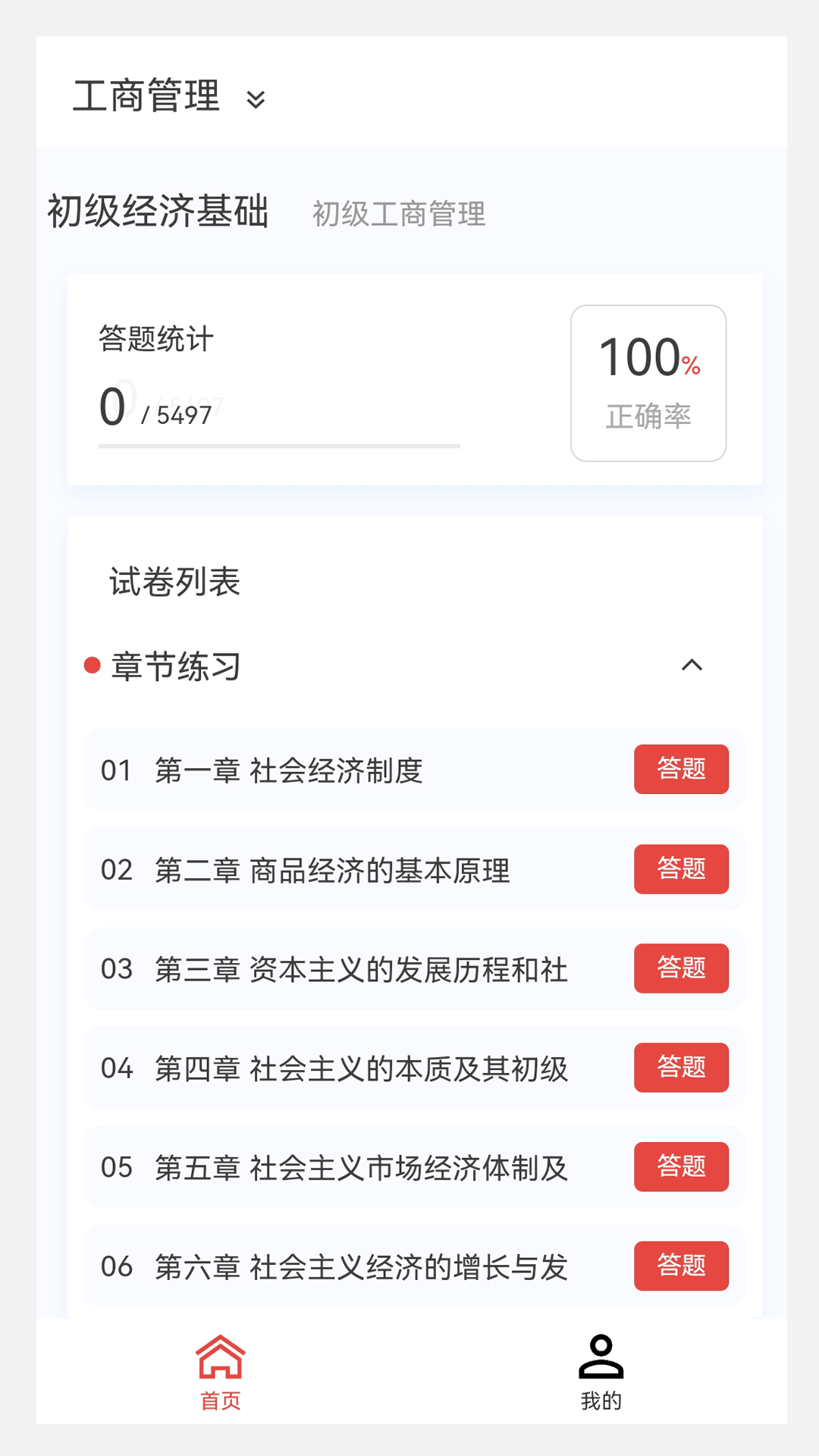Toggle 答题 for 第二章 商品经济的基本原理

681,869
